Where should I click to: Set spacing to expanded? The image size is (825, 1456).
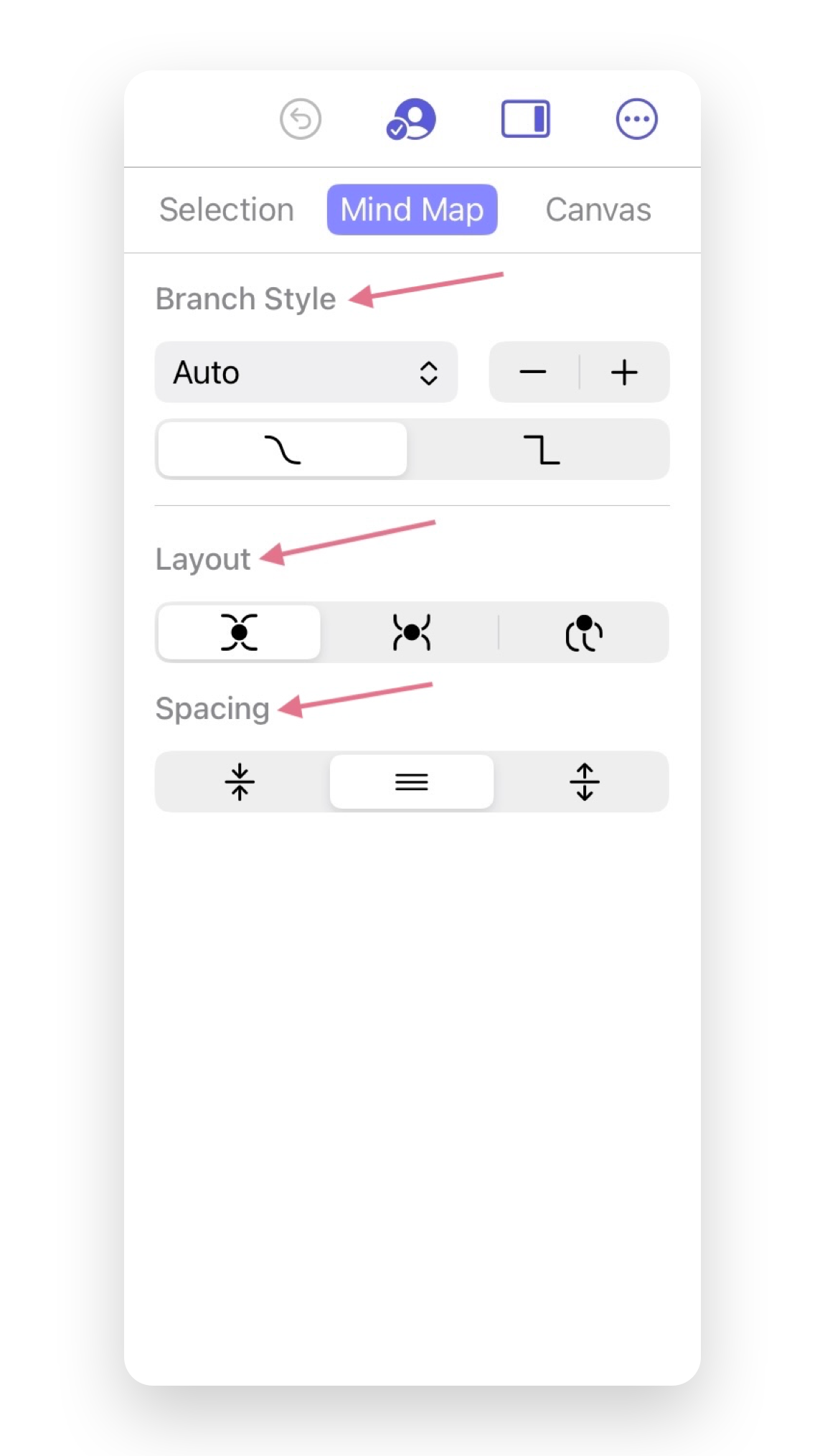pyautogui.click(x=584, y=781)
